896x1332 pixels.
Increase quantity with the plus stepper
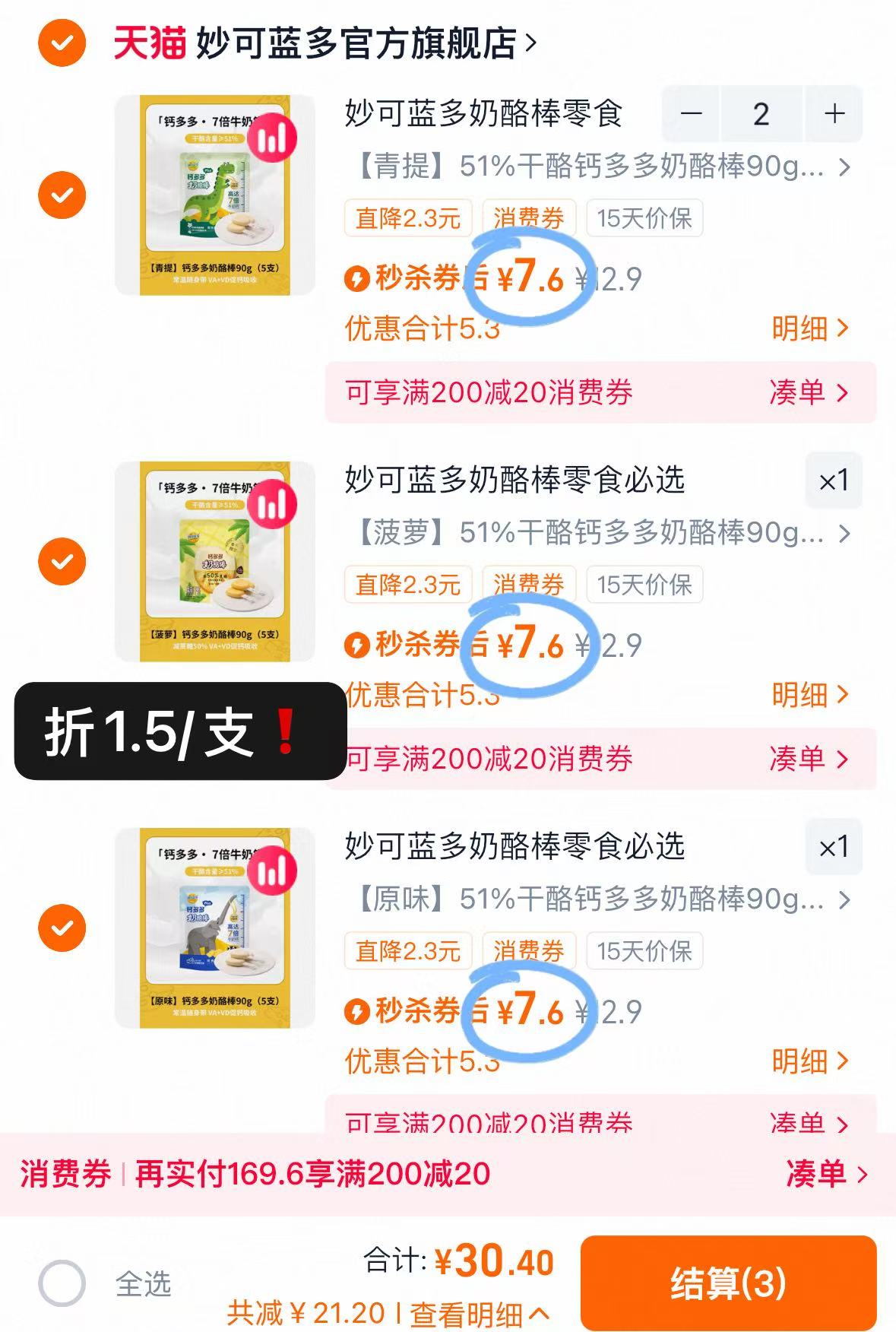(833, 114)
